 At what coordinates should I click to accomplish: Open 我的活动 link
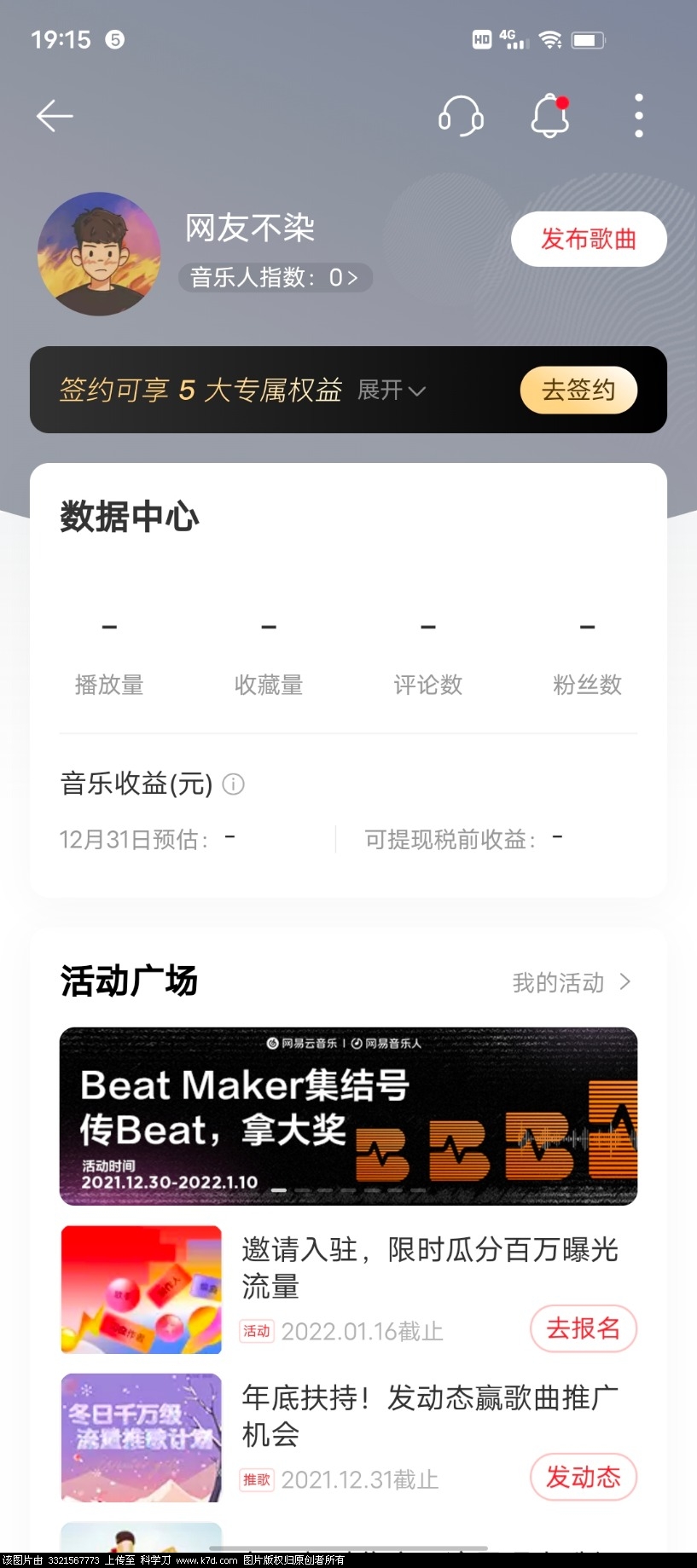point(571,982)
